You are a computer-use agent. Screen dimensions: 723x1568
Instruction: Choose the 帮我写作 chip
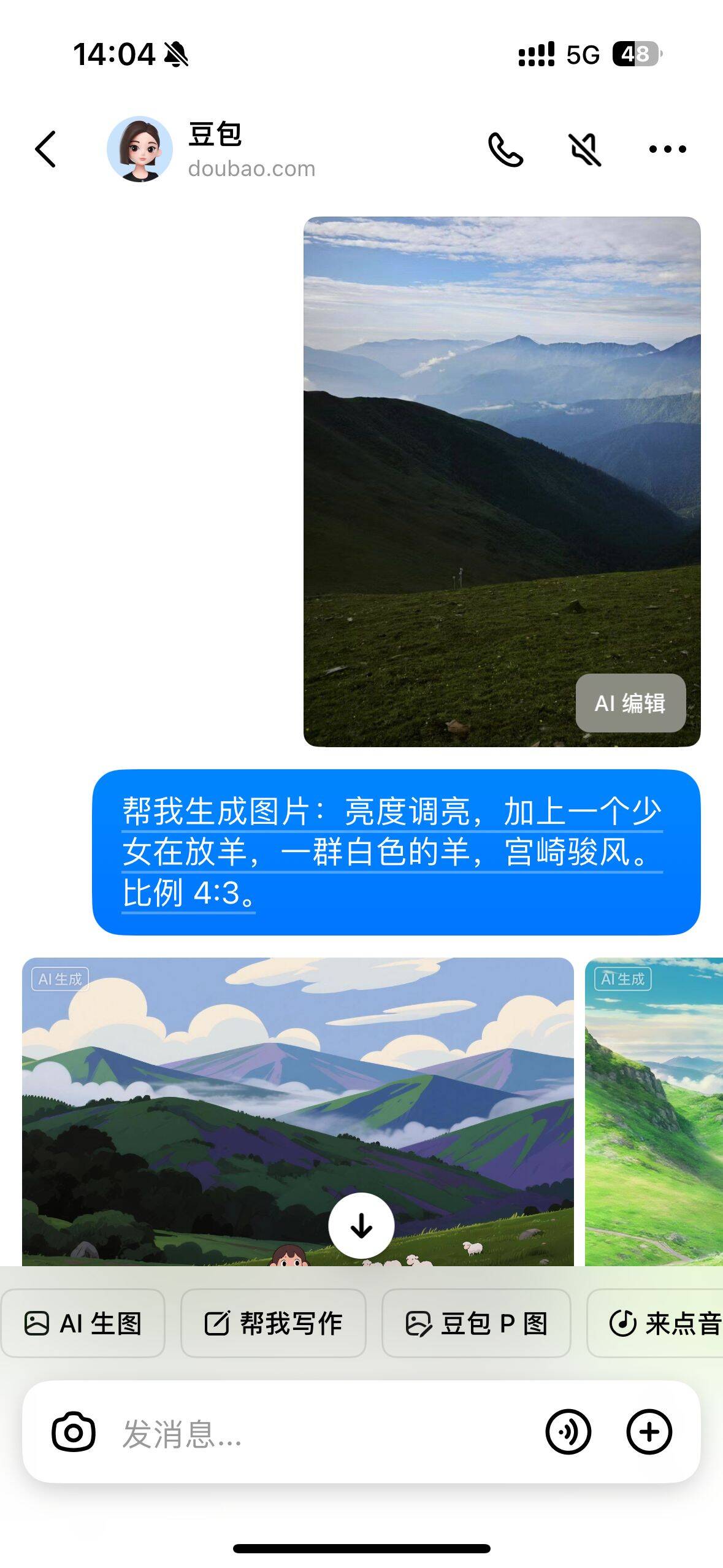pyautogui.click(x=273, y=1323)
